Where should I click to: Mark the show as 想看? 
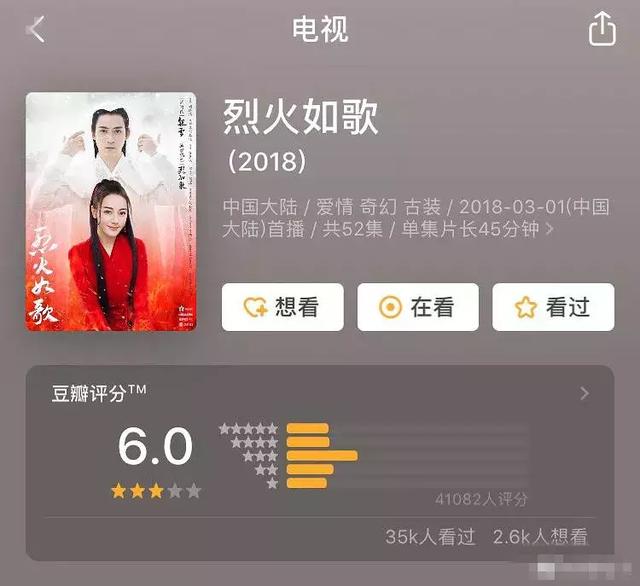[282, 307]
